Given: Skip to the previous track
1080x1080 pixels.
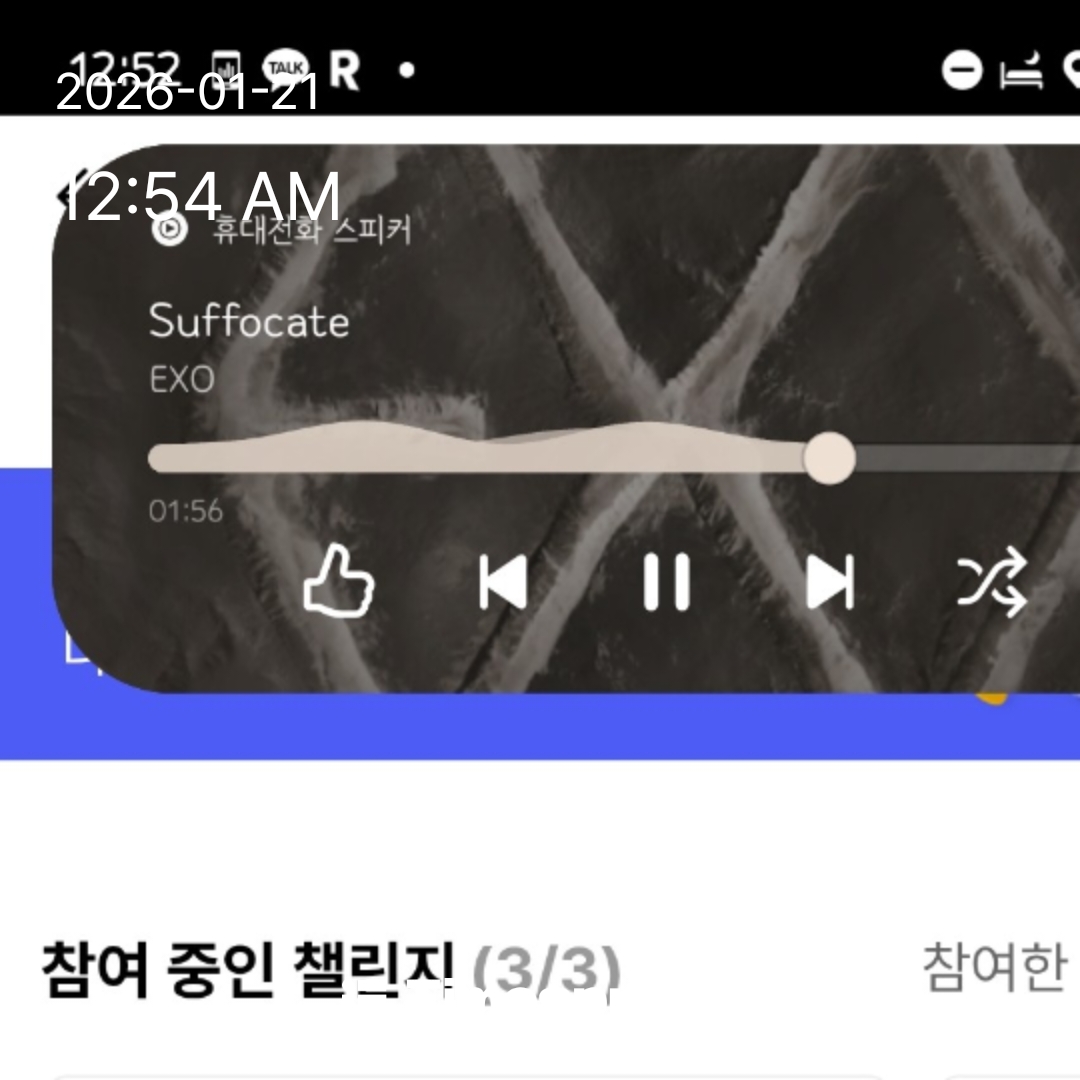Looking at the screenshot, I should click(x=503, y=582).
